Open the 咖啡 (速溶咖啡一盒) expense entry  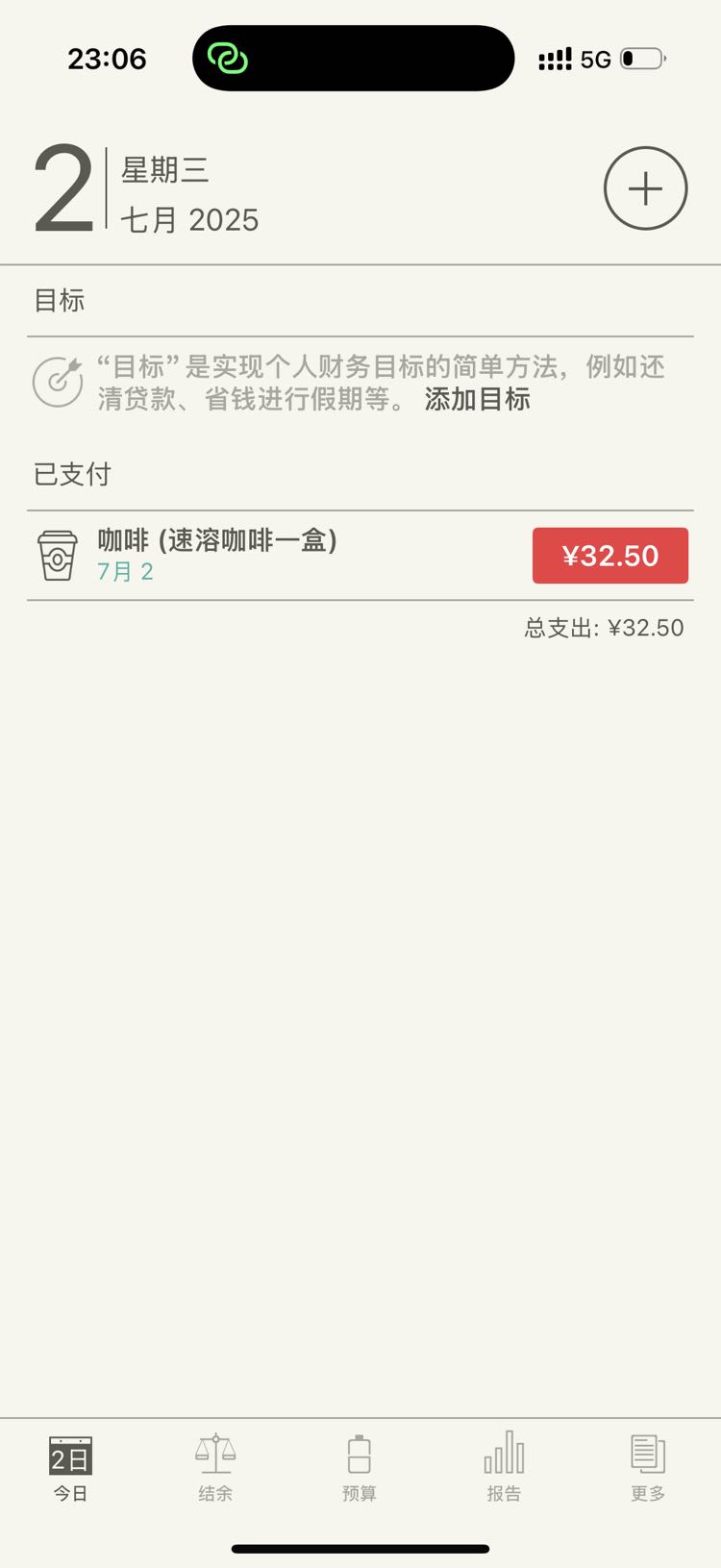(x=360, y=556)
